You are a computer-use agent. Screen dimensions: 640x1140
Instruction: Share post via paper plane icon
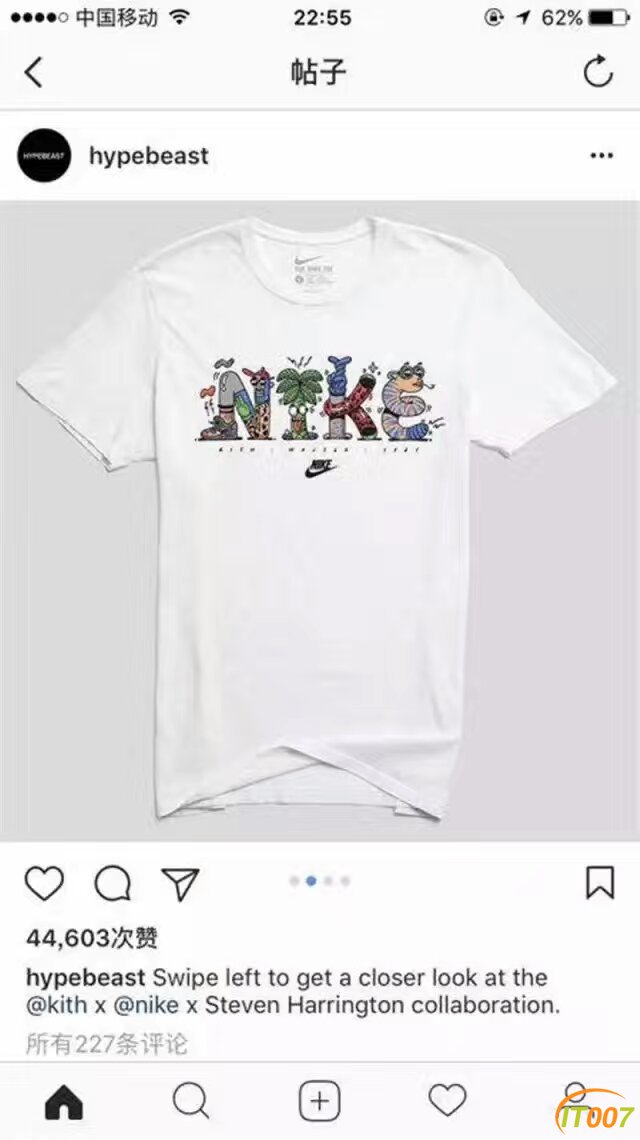coord(180,883)
